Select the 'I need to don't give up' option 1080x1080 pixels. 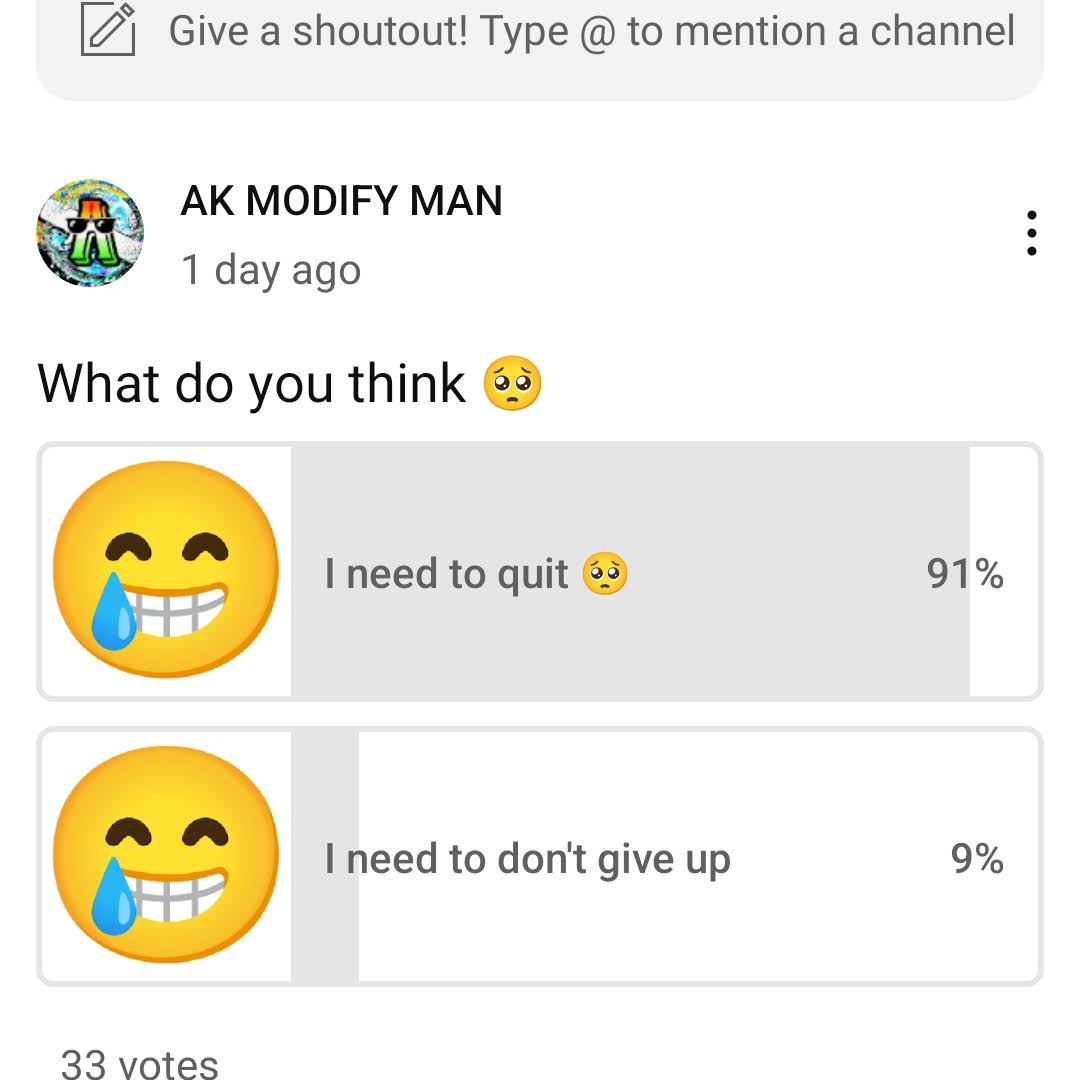pos(540,858)
